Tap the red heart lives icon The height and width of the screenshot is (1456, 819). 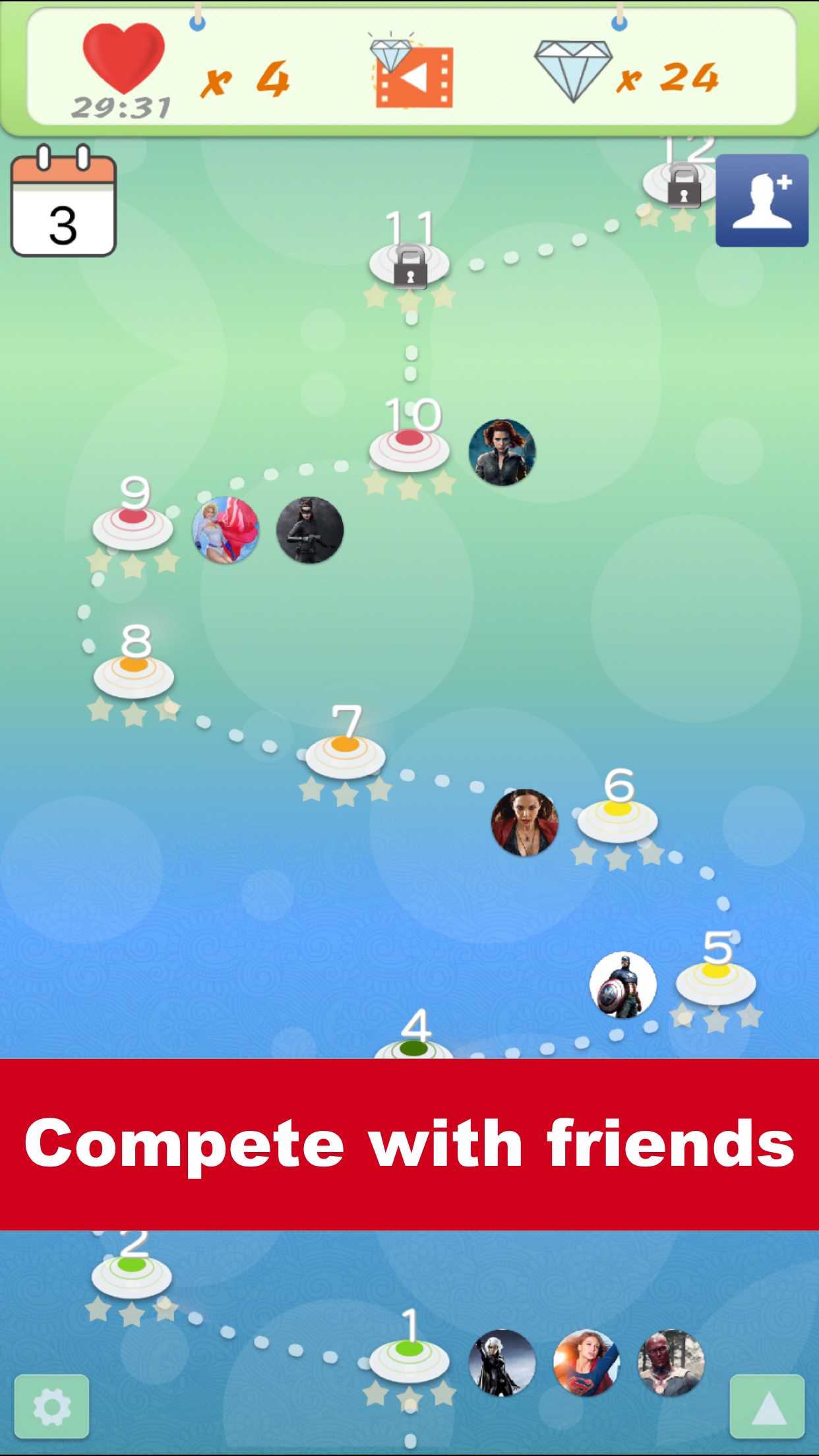point(123,58)
